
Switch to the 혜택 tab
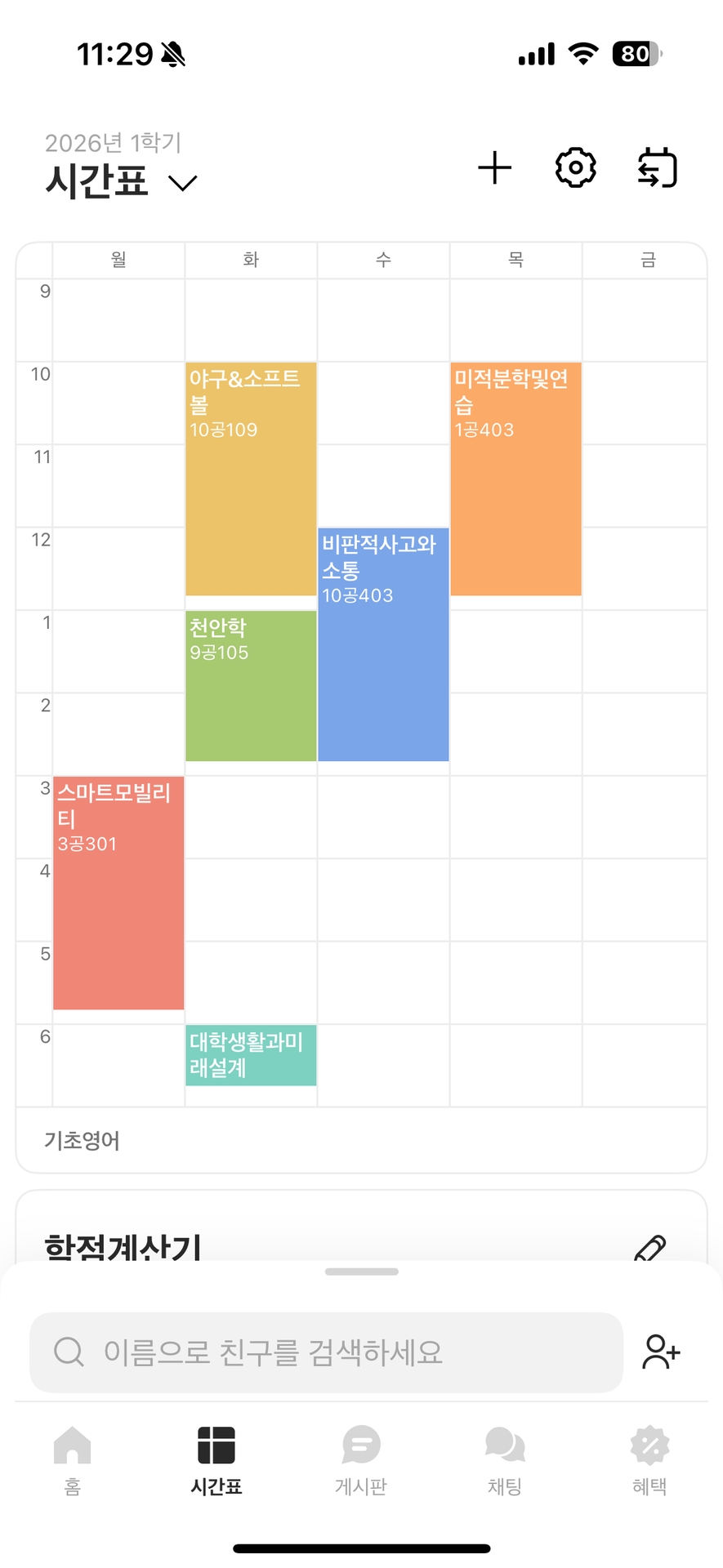pos(649,1461)
